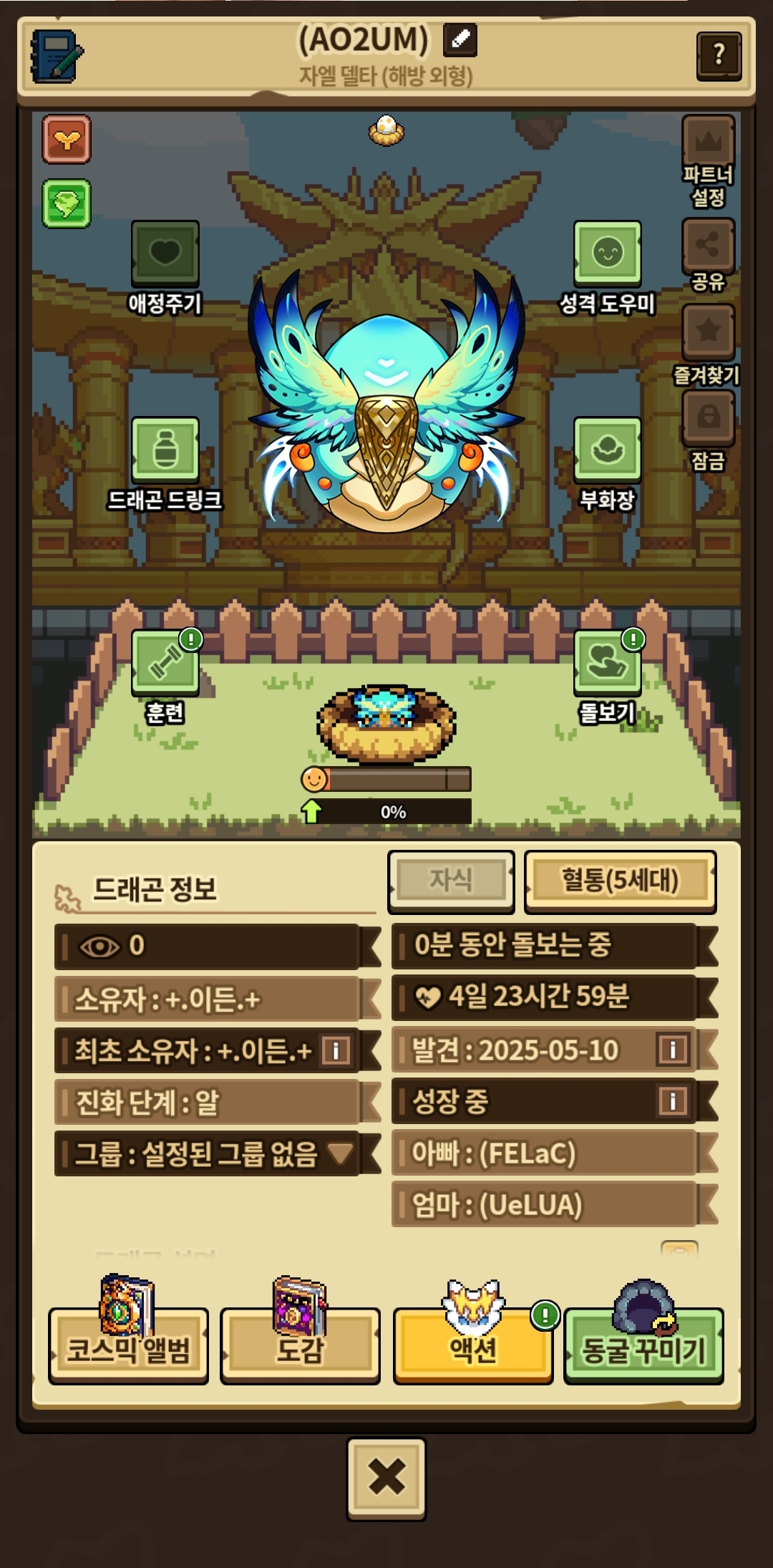Screen dimensions: 773x1568
Task: Open the help question mark button
Action: coord(719,55)
